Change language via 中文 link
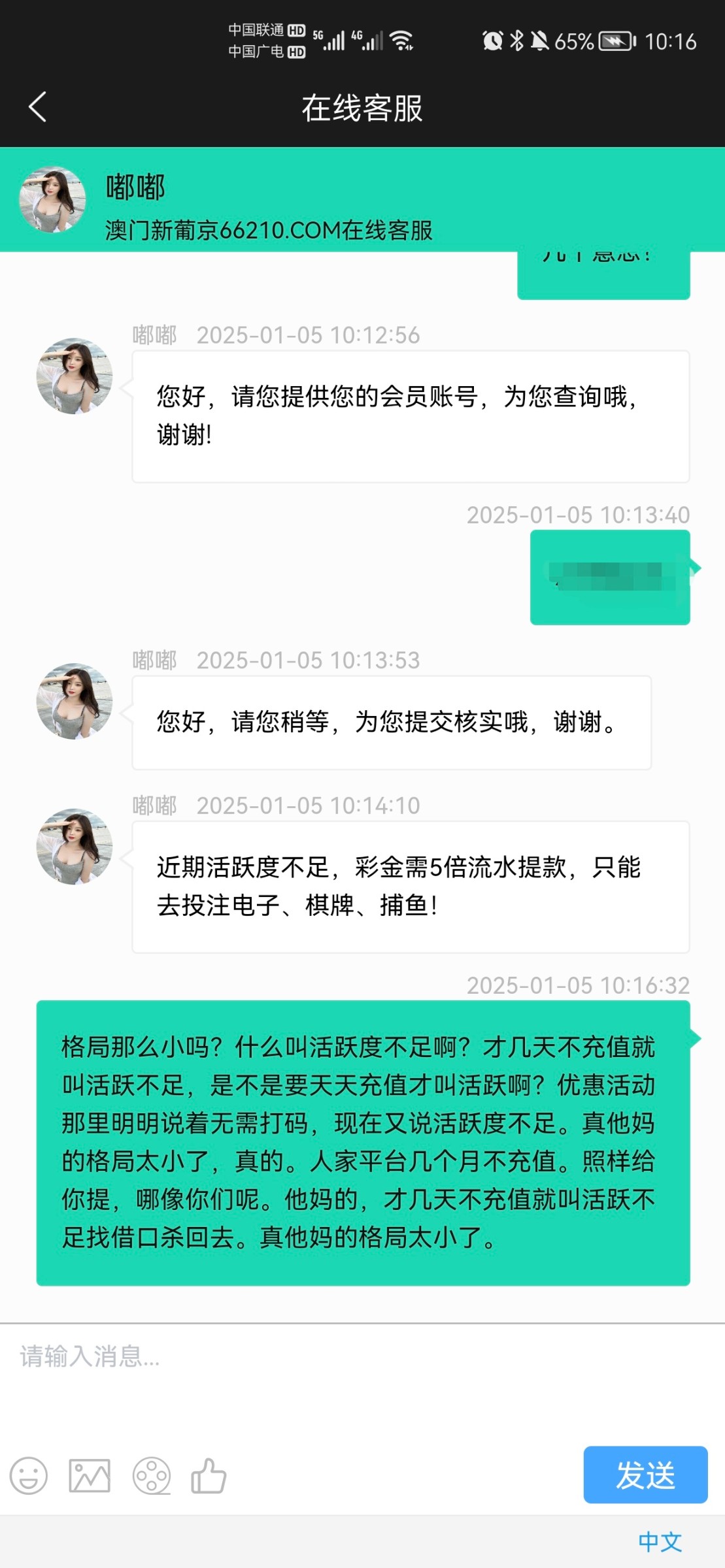This screenshot has height=1568, width=725. (x=660, y=1542)
